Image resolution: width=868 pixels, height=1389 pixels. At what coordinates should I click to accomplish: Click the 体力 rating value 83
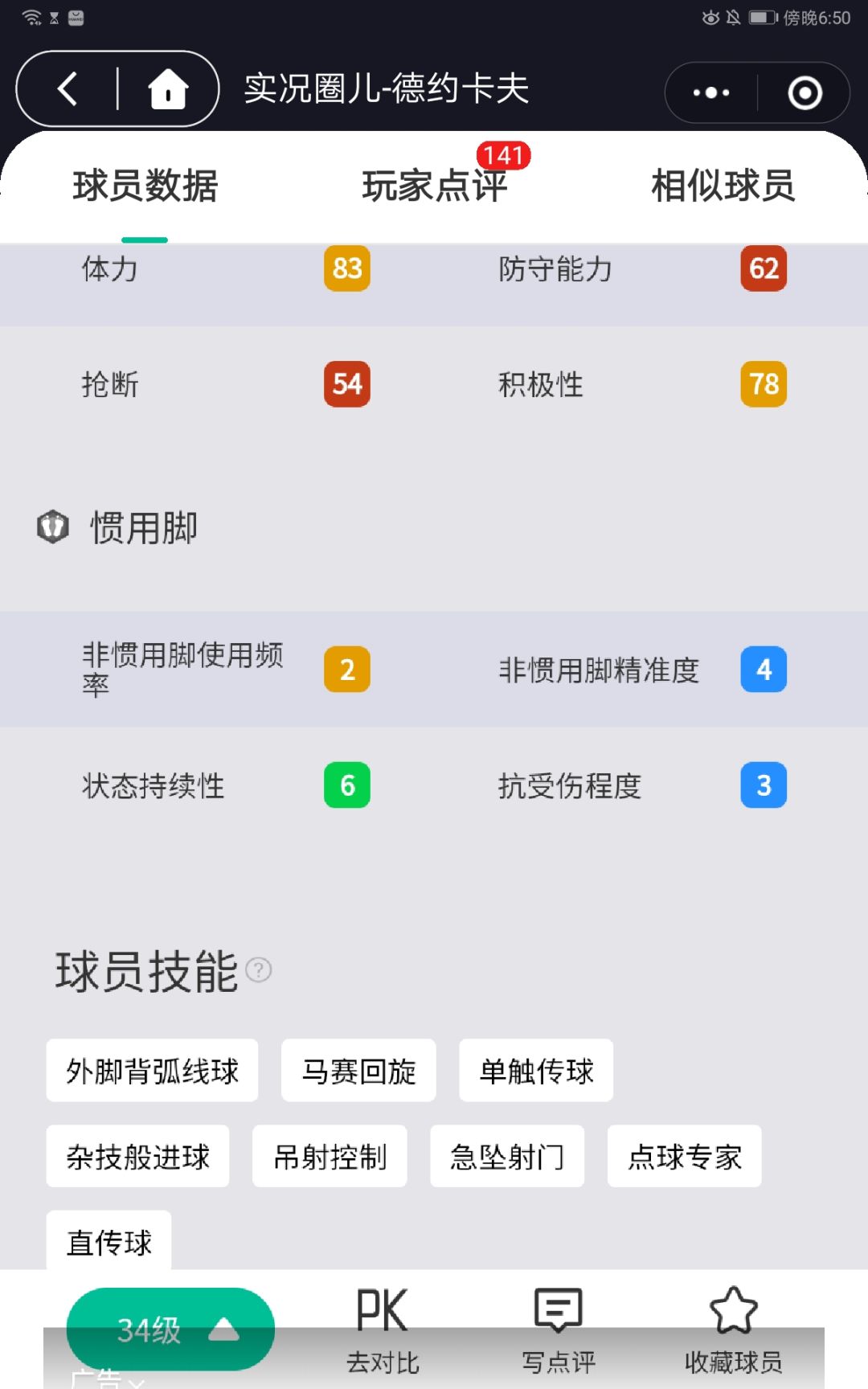pyautogui.click(x=346, y=268)
